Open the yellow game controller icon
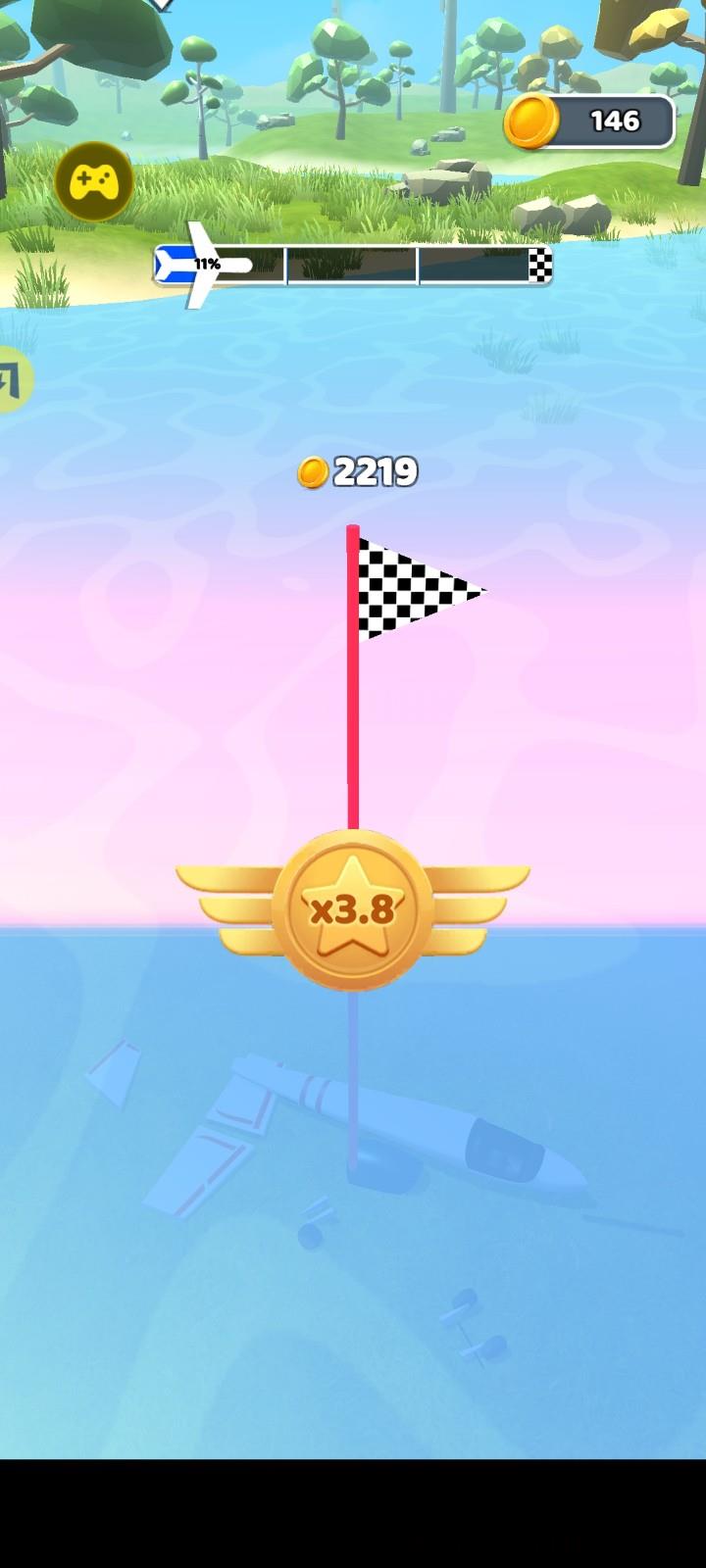 coord(94,181)
